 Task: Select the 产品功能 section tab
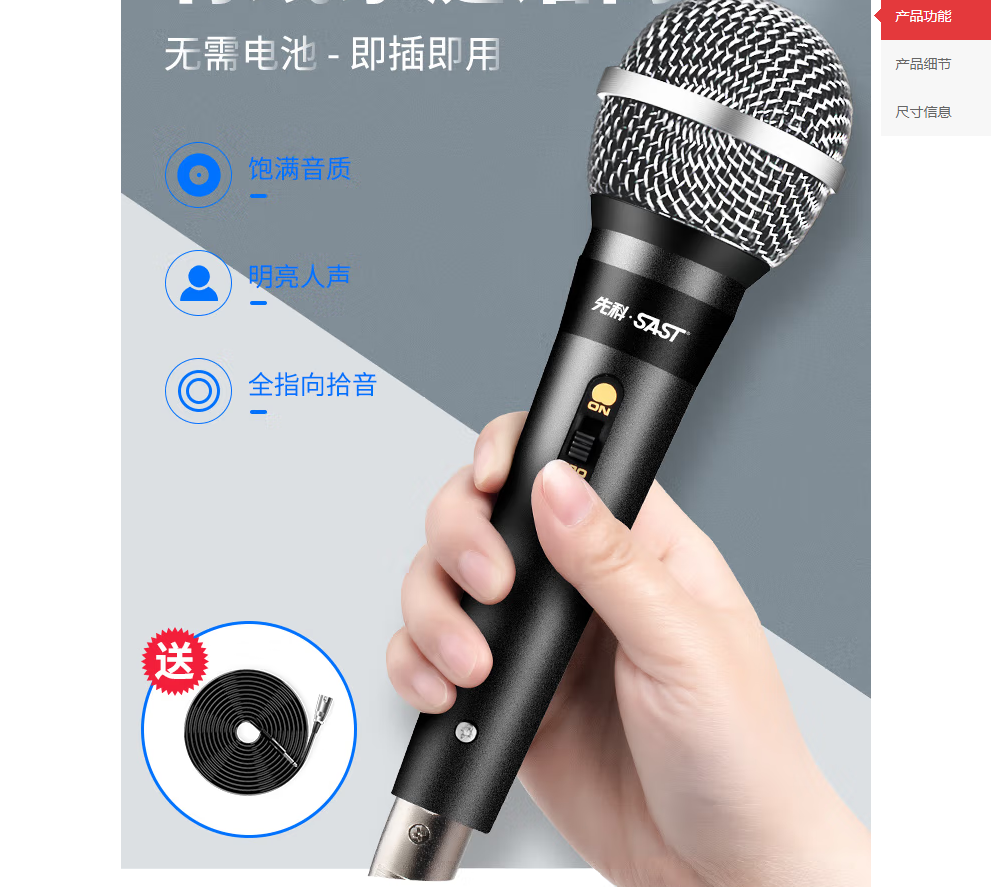point(924,17)
